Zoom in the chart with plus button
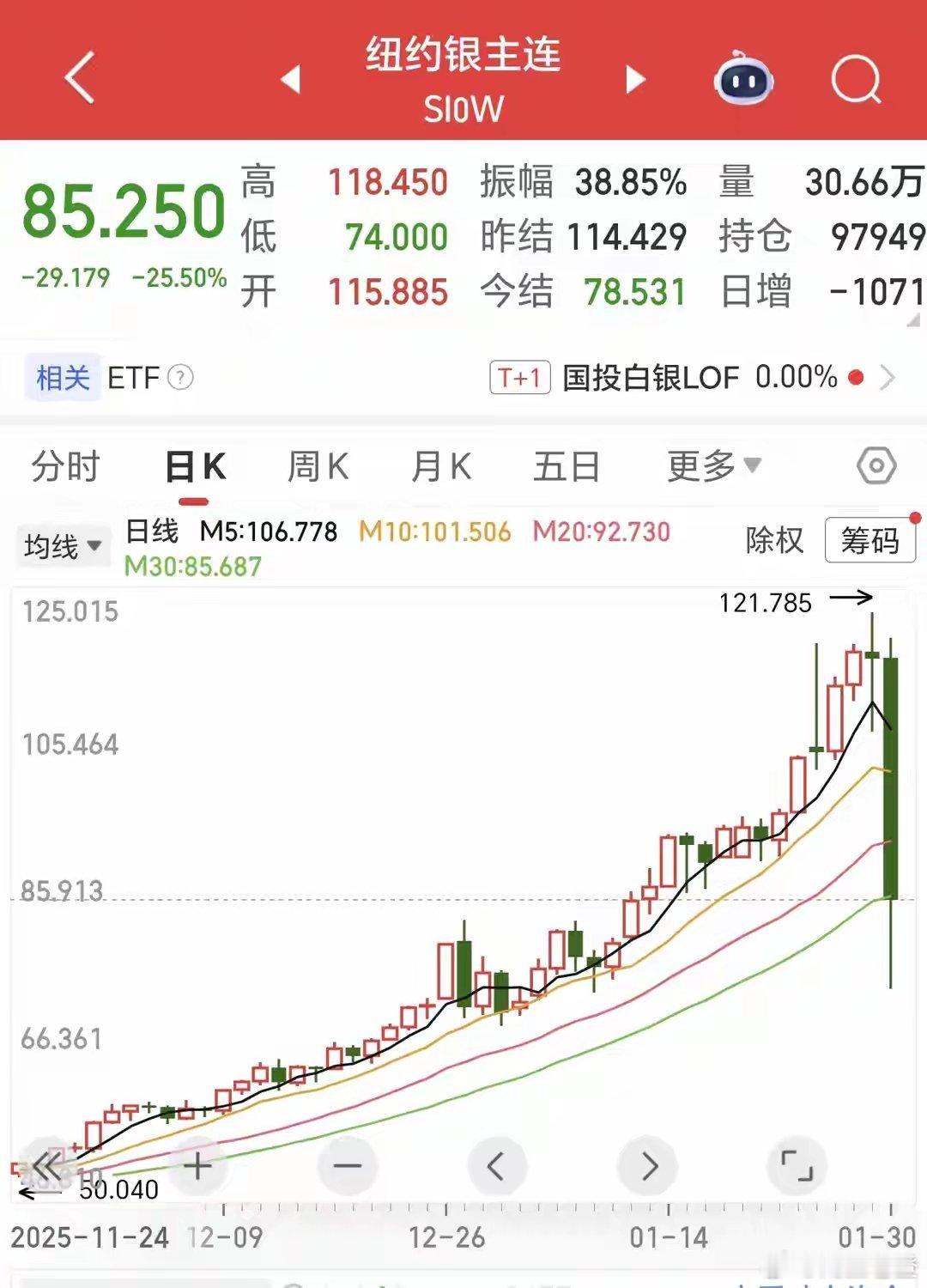 197,1166
